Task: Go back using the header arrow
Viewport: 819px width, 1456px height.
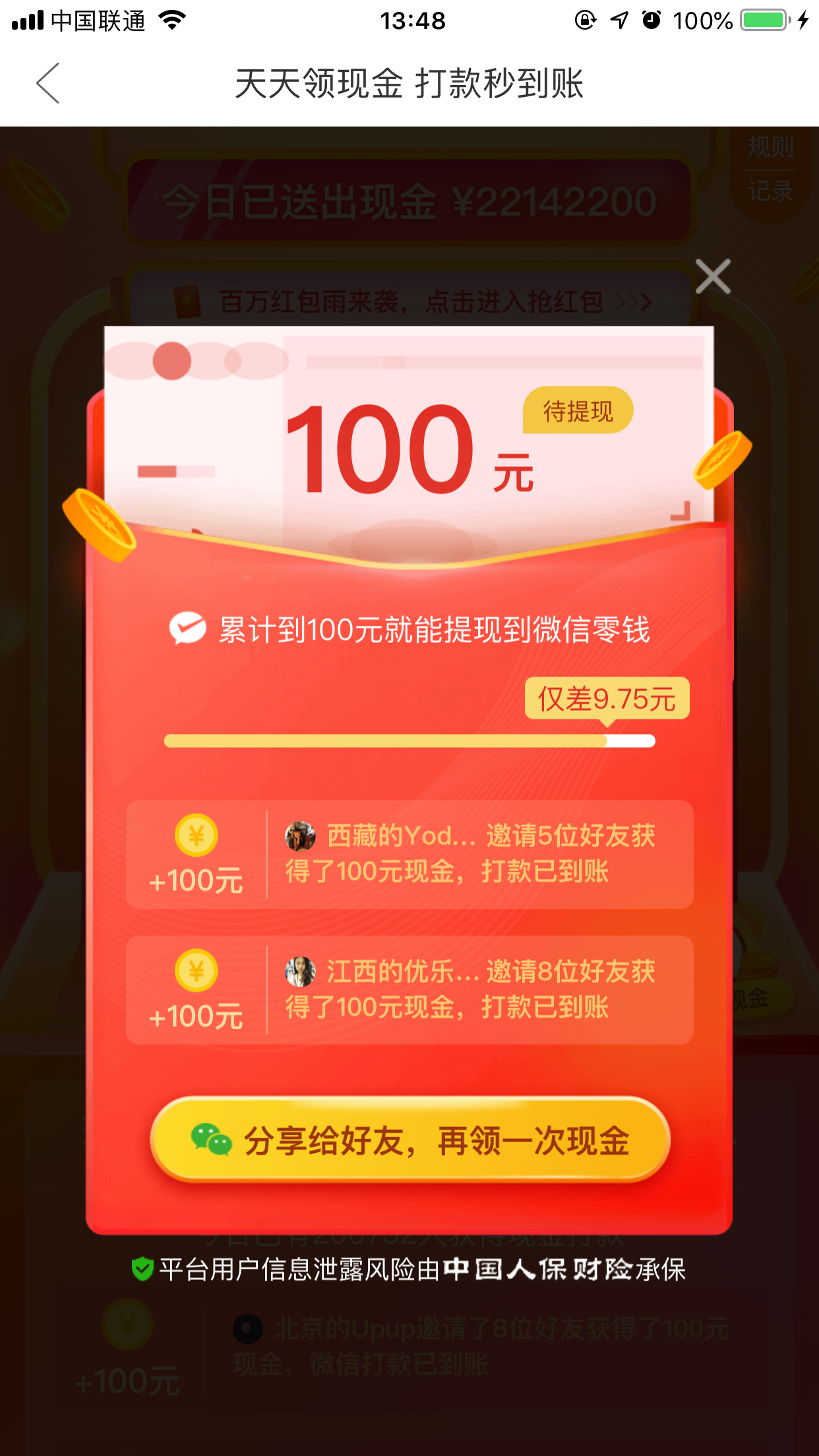Action: (48, 84)
